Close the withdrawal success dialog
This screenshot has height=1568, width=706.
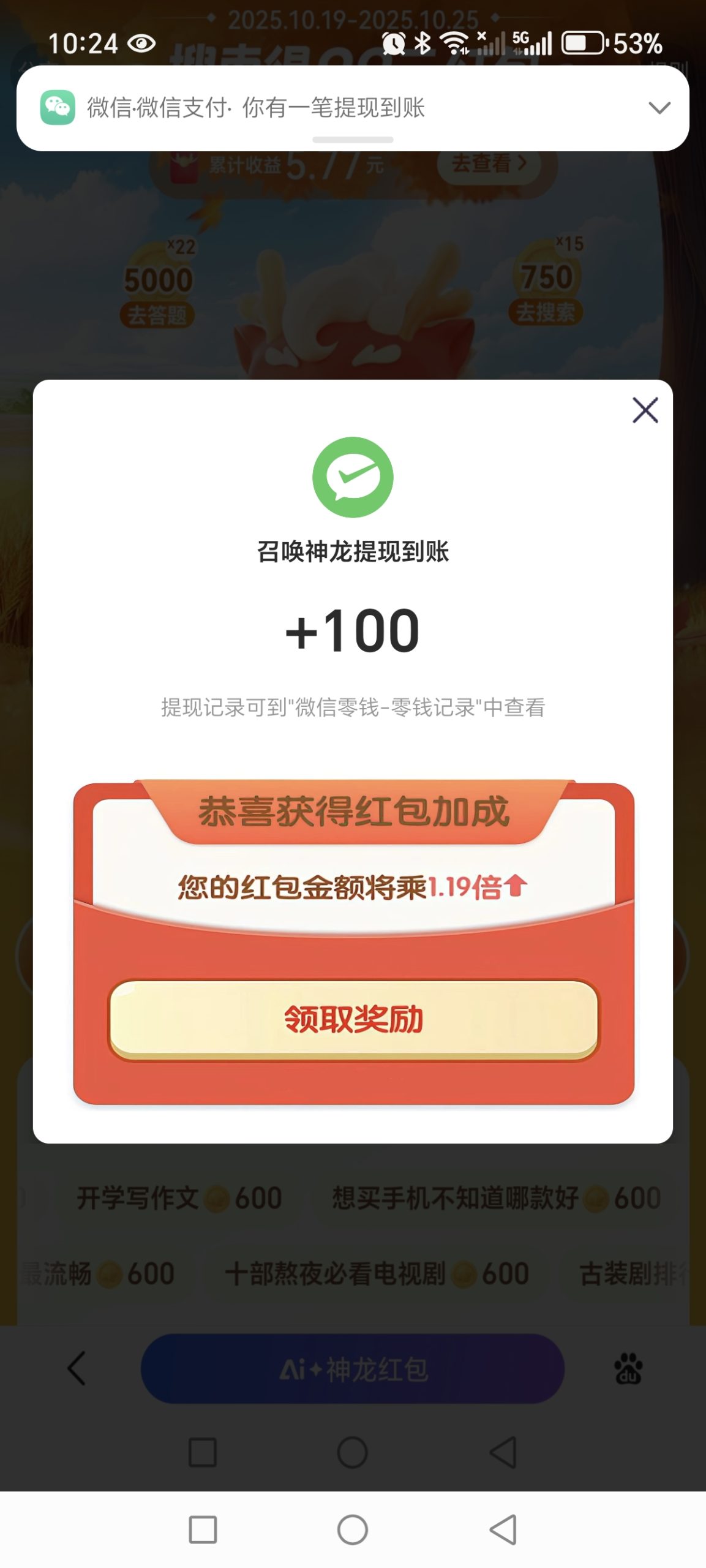tap(645, 410)
